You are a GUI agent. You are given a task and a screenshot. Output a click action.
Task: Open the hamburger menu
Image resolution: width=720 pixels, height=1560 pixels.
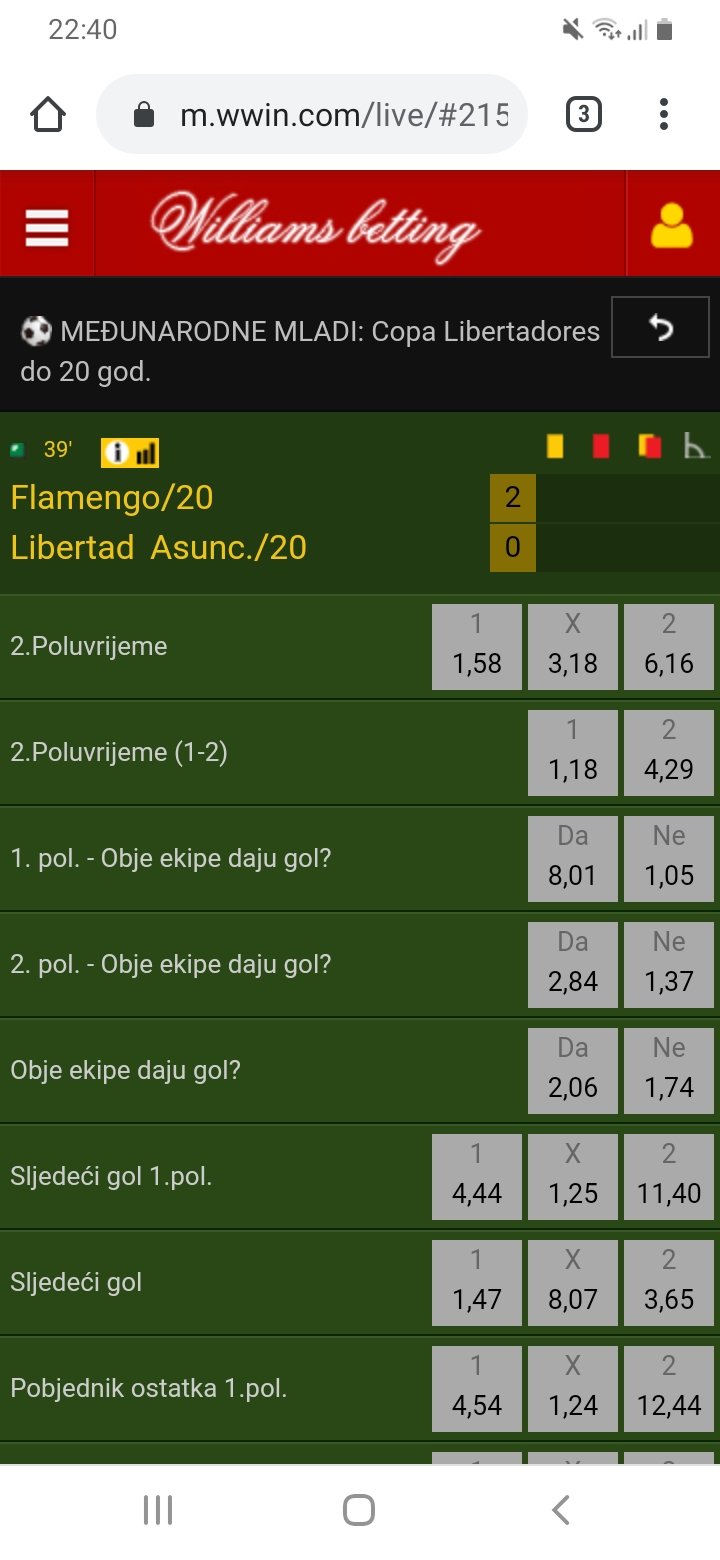47,226
